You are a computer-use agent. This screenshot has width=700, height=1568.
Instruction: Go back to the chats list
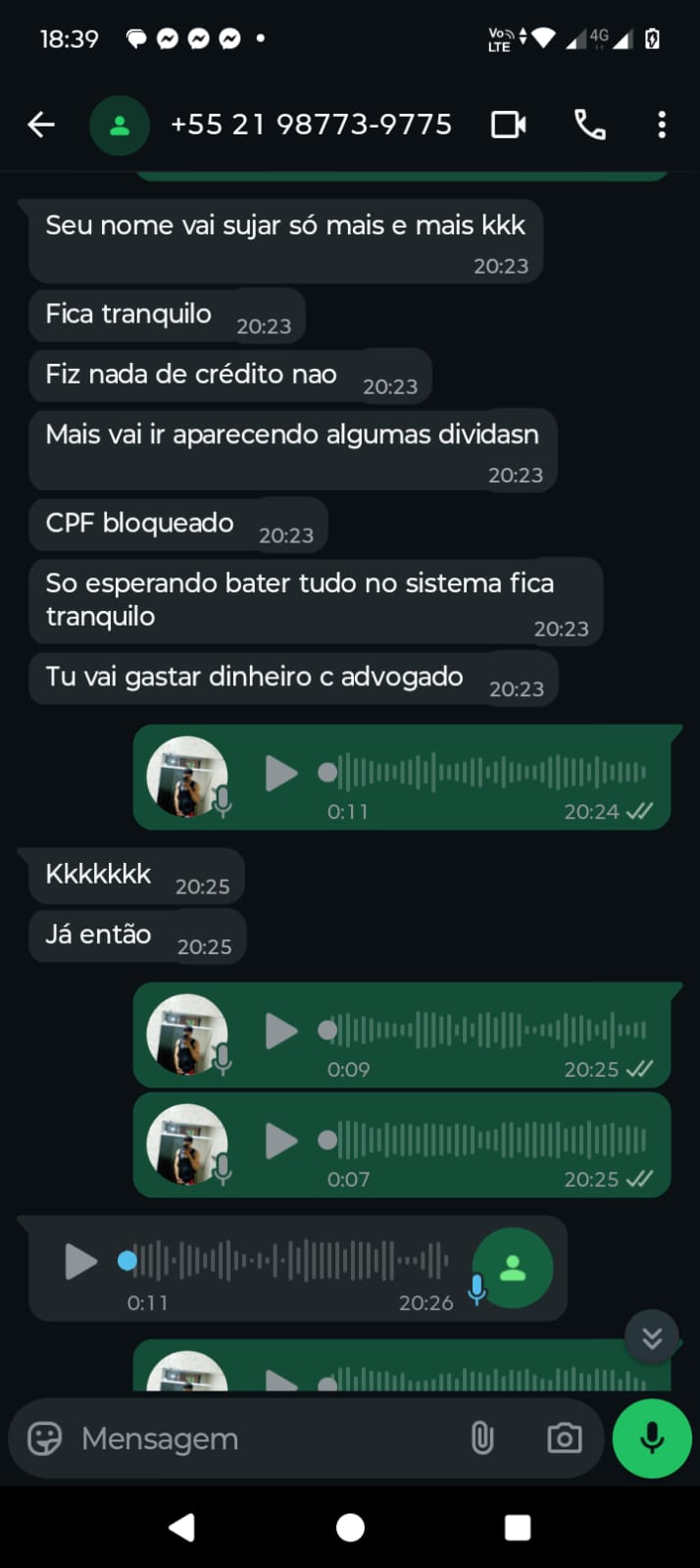[41, 125]
